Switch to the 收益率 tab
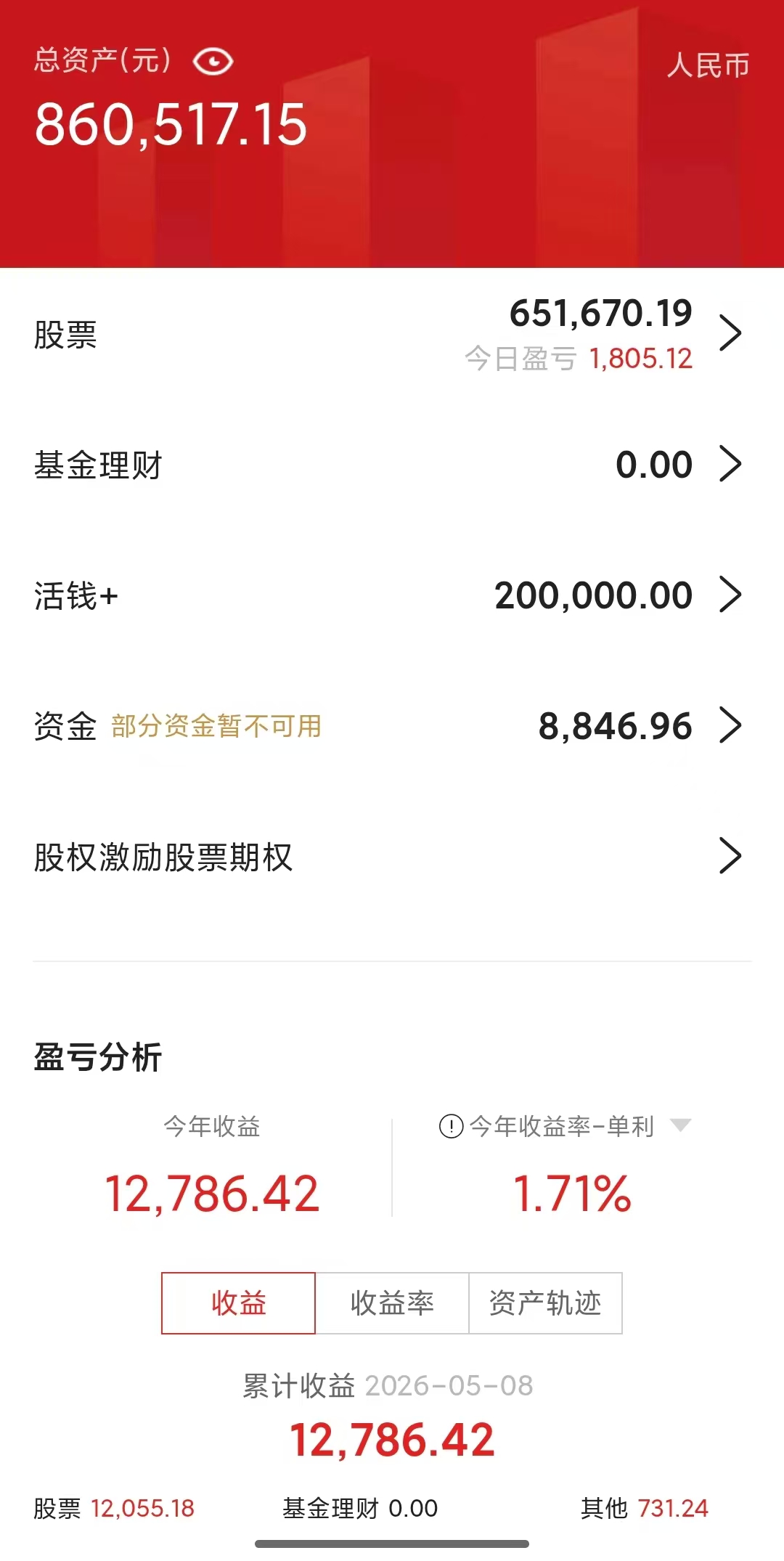 tap(392, 1303)
